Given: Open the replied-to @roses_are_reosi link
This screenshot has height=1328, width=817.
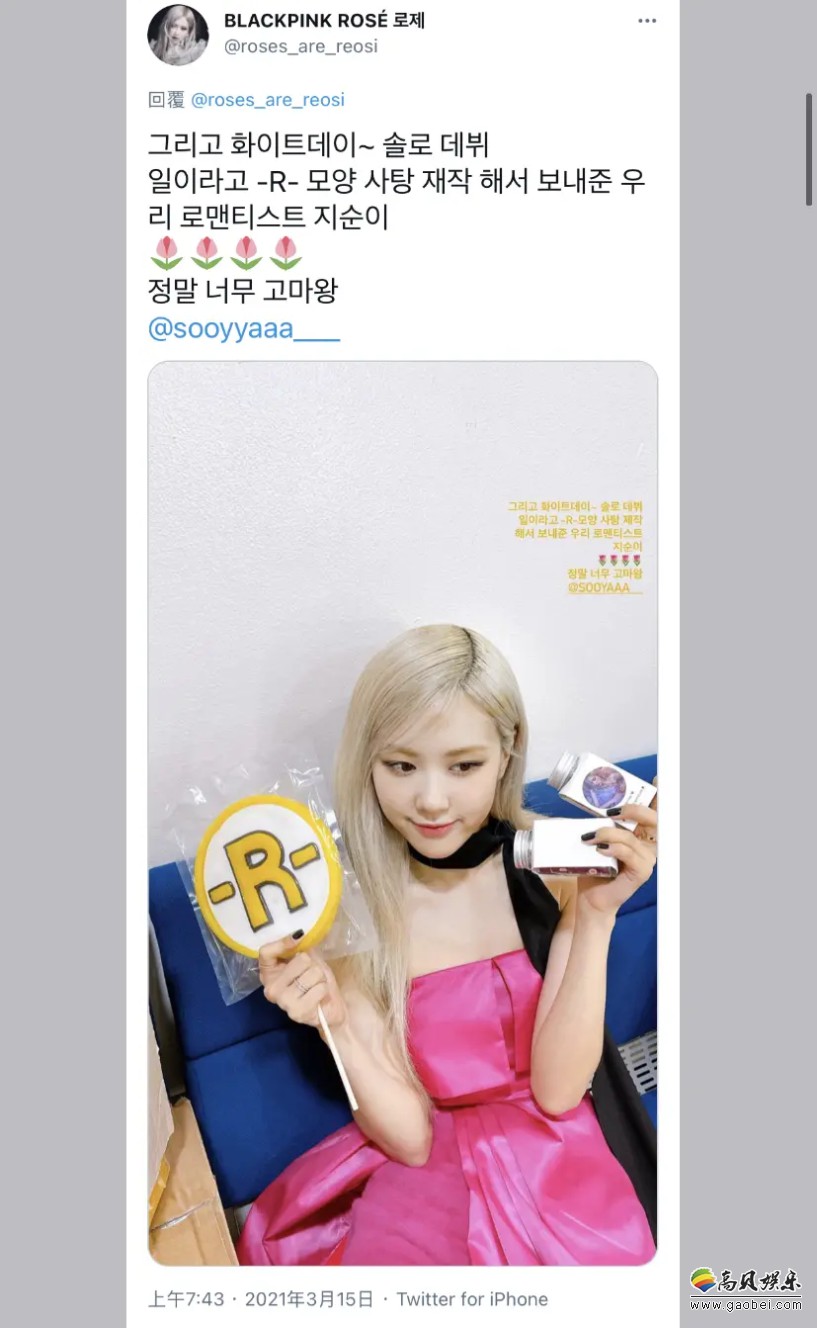Looking at the screenshot, I should pos(267,100).
